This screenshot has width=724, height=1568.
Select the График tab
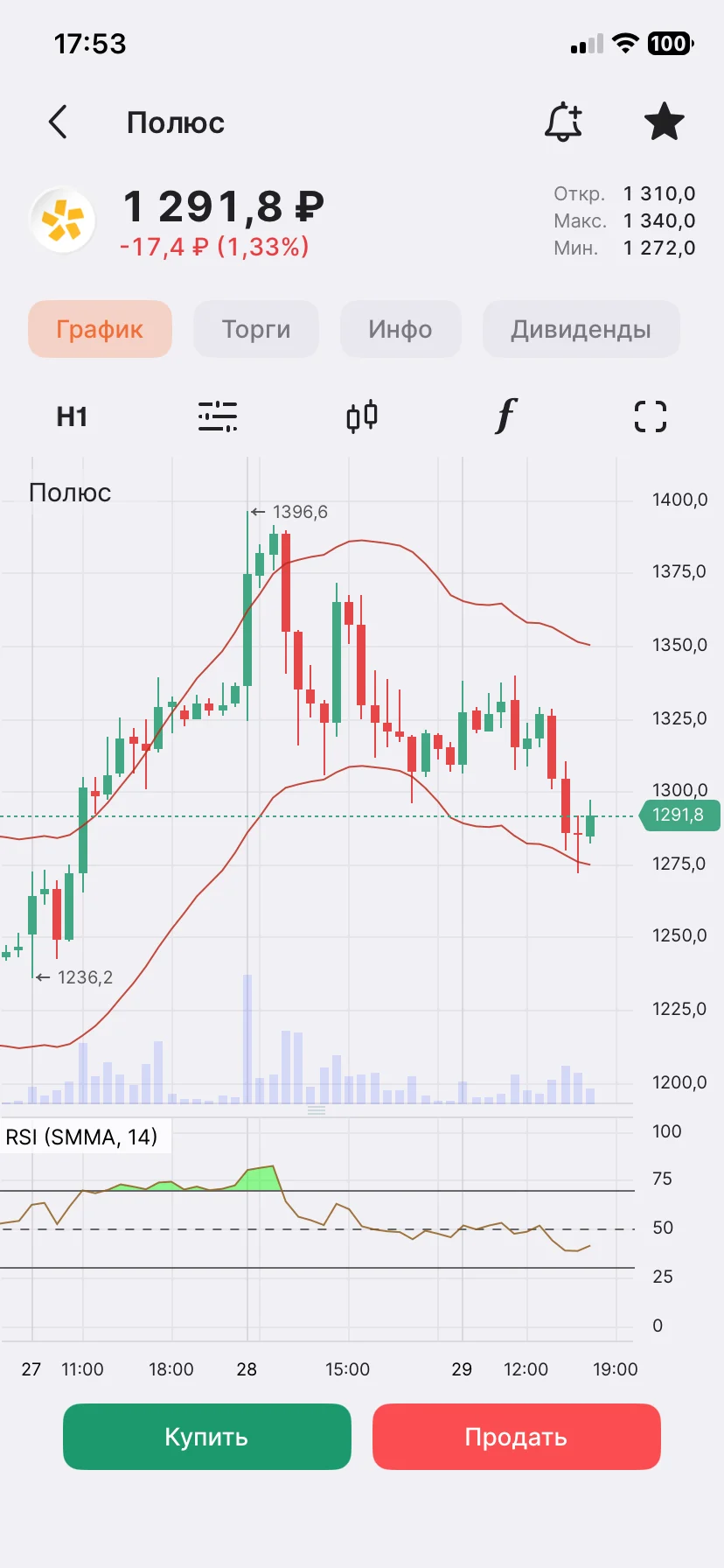point(100,329)
